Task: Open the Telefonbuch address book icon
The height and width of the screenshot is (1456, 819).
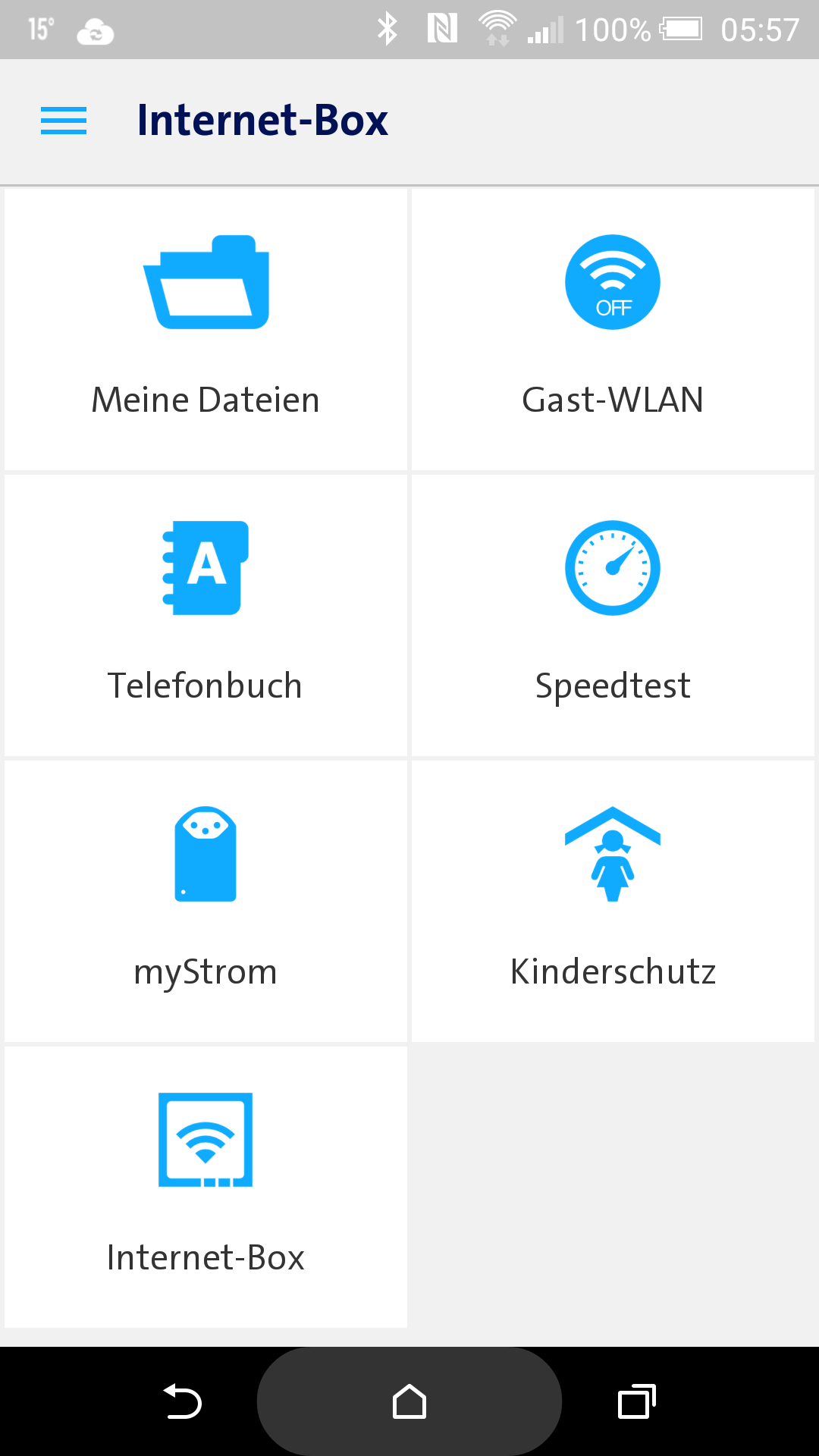Action: 206,567
